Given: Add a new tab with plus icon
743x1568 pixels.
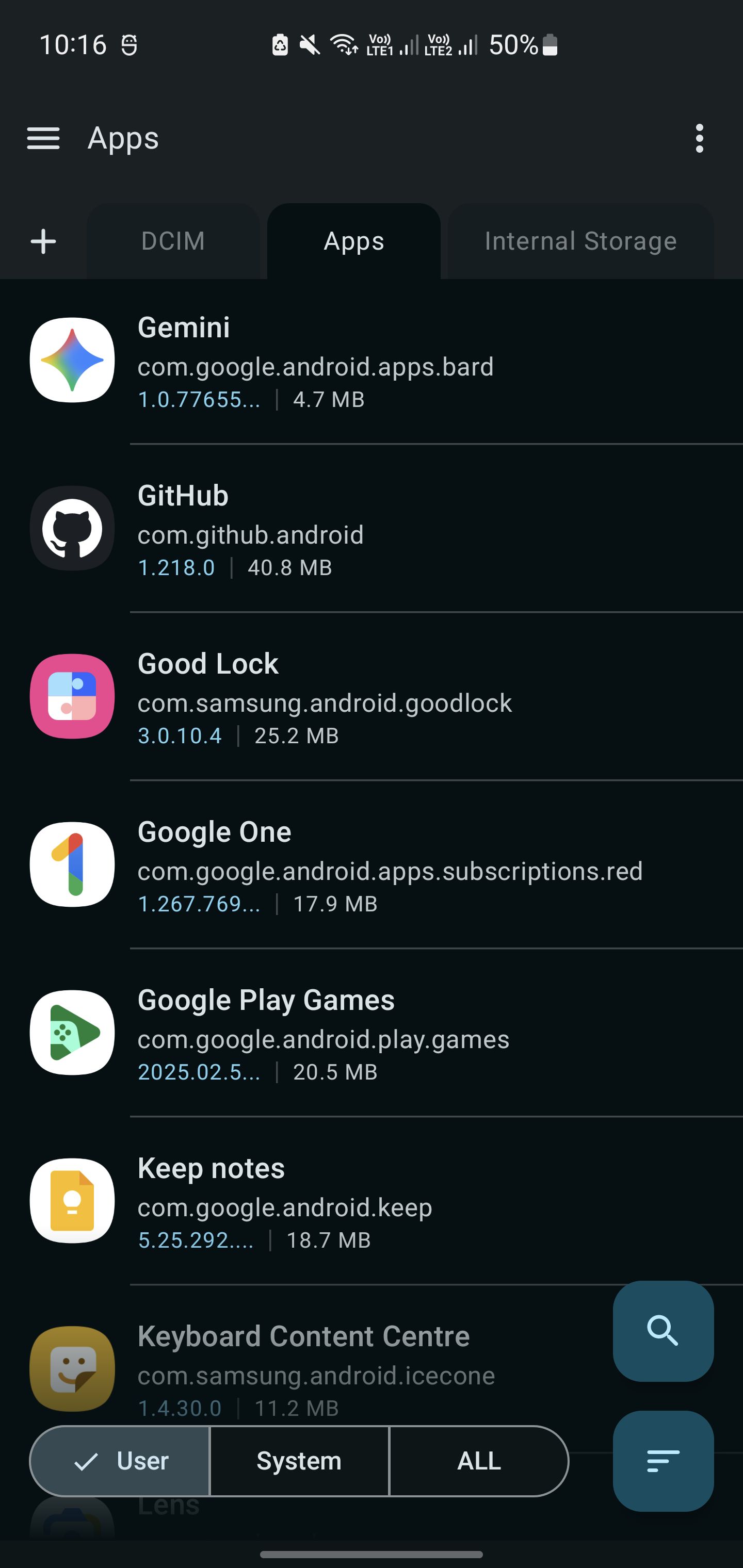Looking at the screenshot, I should point(43,242).
